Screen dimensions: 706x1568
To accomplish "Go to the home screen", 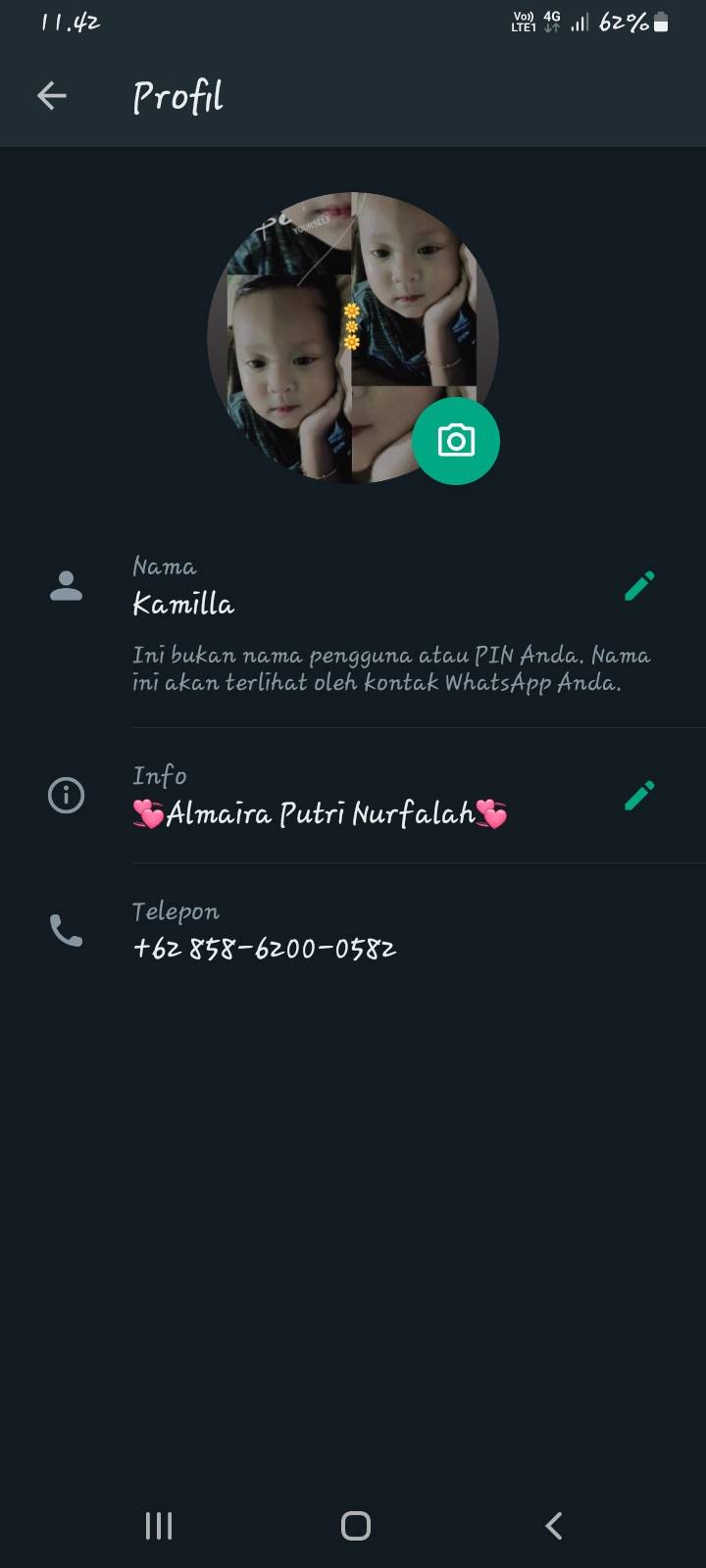I will (356, 1525).
